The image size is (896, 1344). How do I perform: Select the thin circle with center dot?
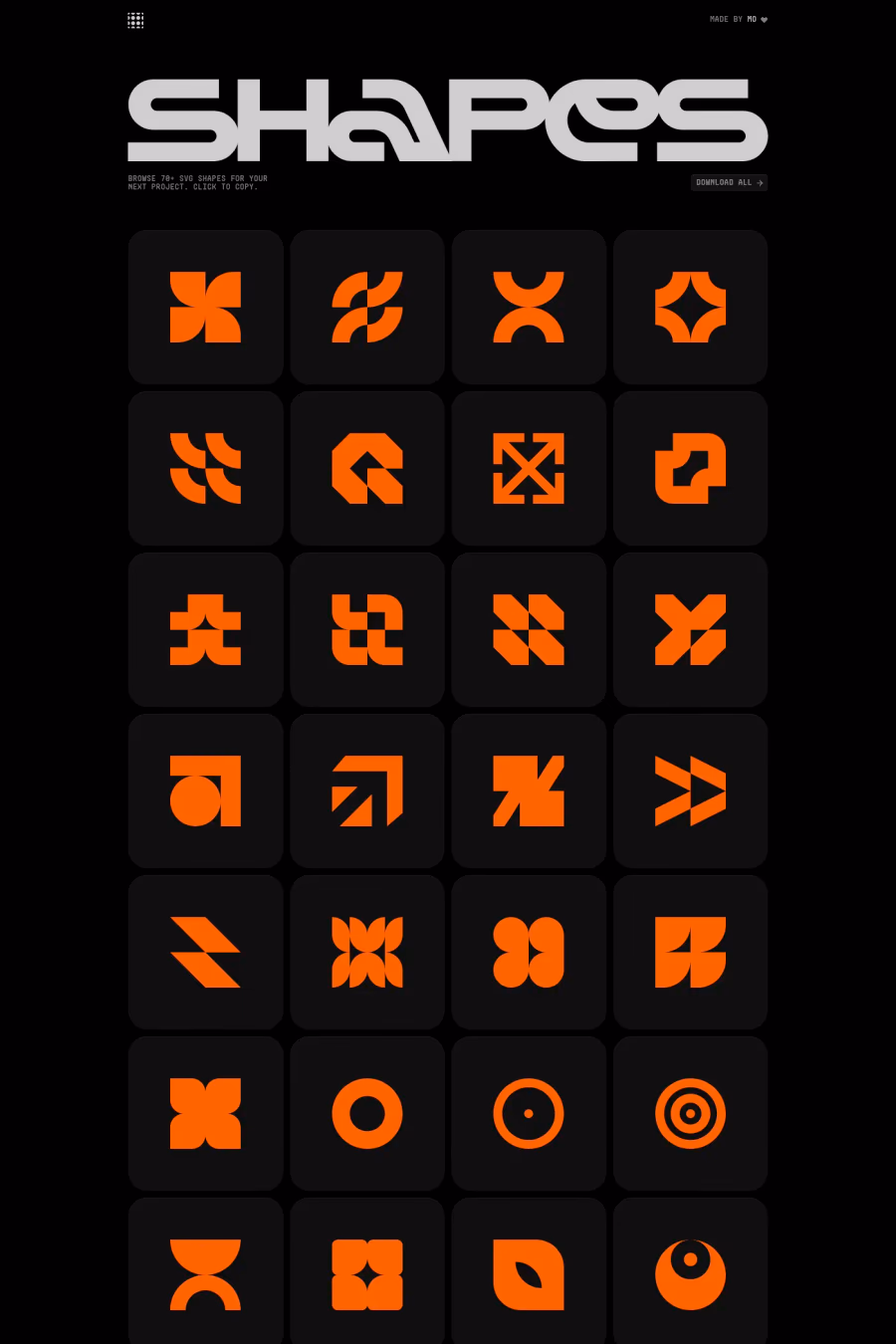pos(529,1113)
